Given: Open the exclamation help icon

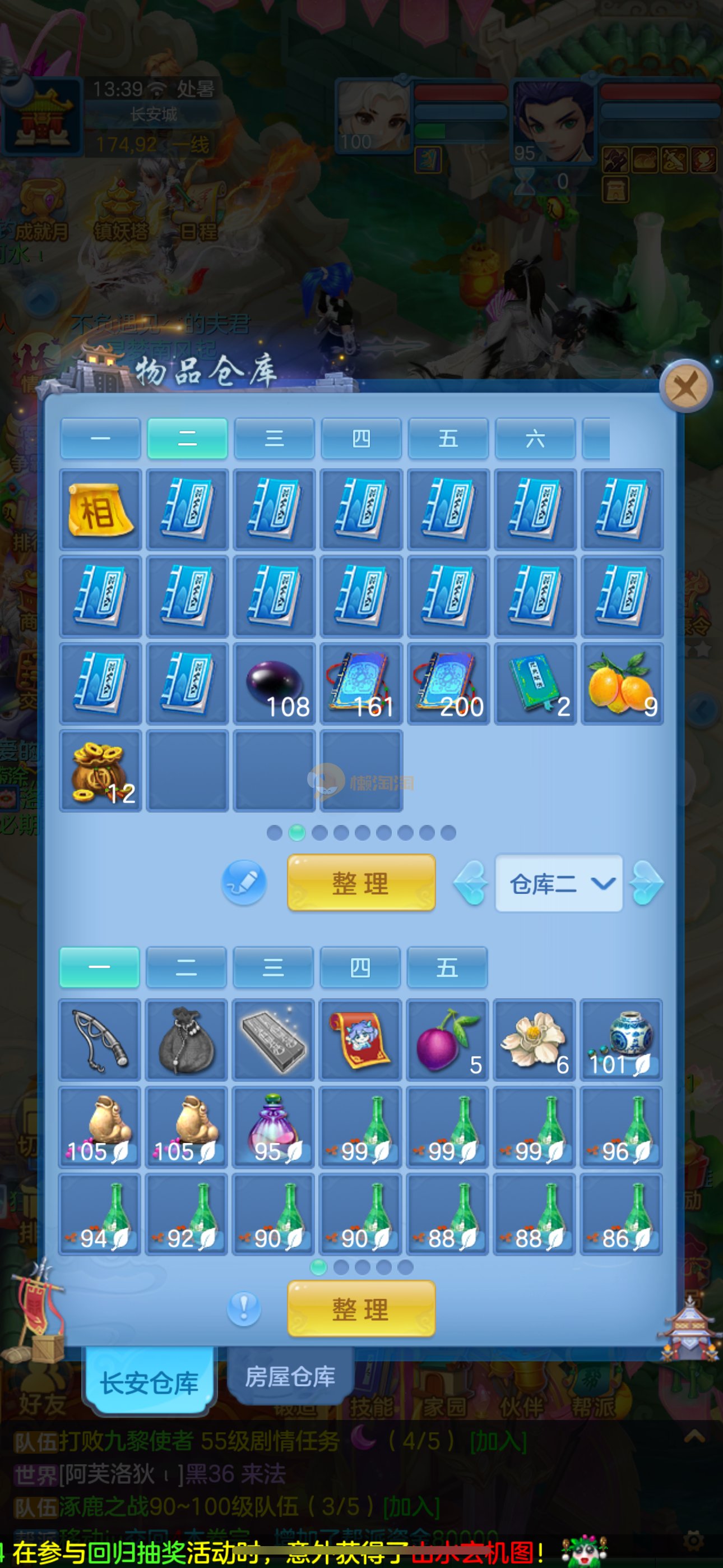Looking at the screenshot, I should coord(244,1308).
